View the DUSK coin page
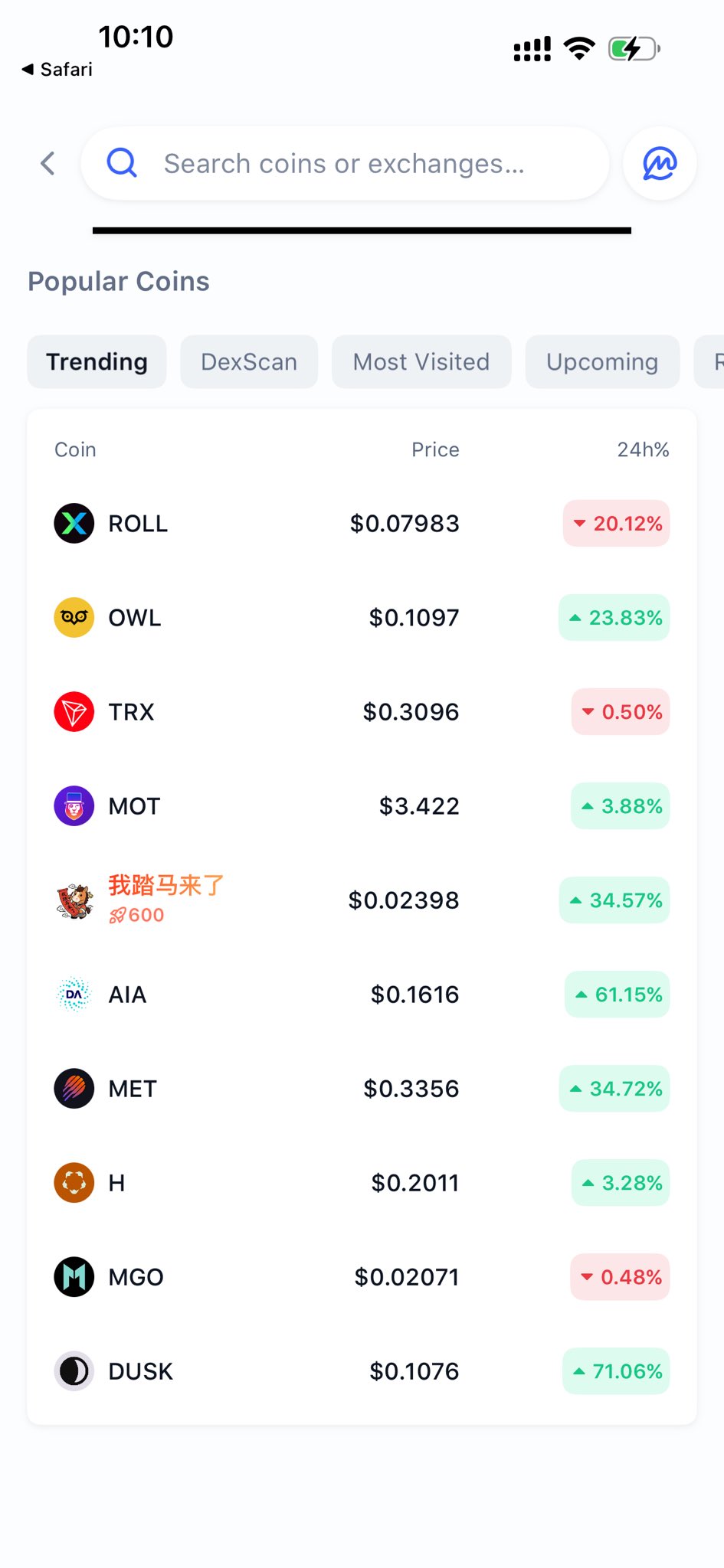The width and height of the screenshot is (724, 1568). tap(362, 1371)
